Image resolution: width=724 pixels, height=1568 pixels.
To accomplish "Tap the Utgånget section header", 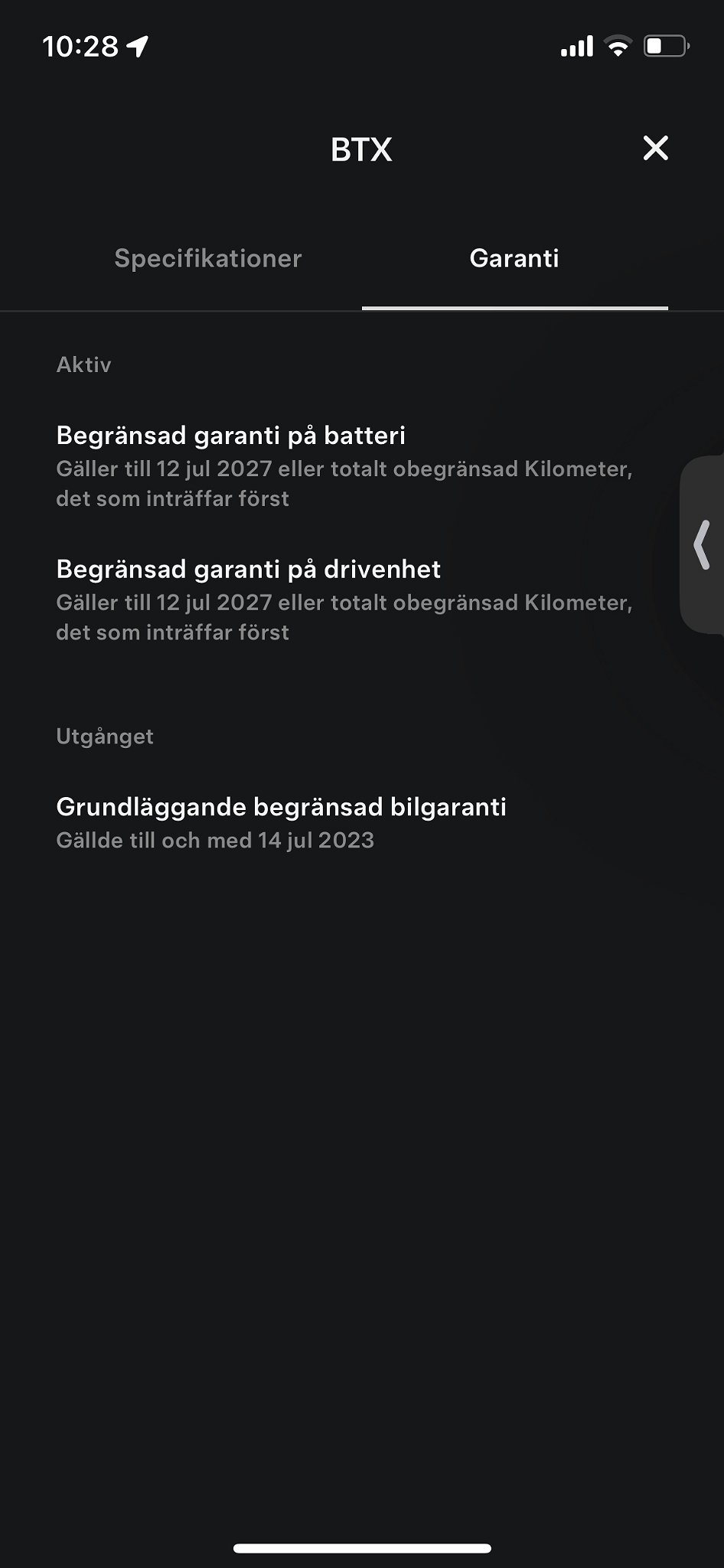I will pos(105,737).
